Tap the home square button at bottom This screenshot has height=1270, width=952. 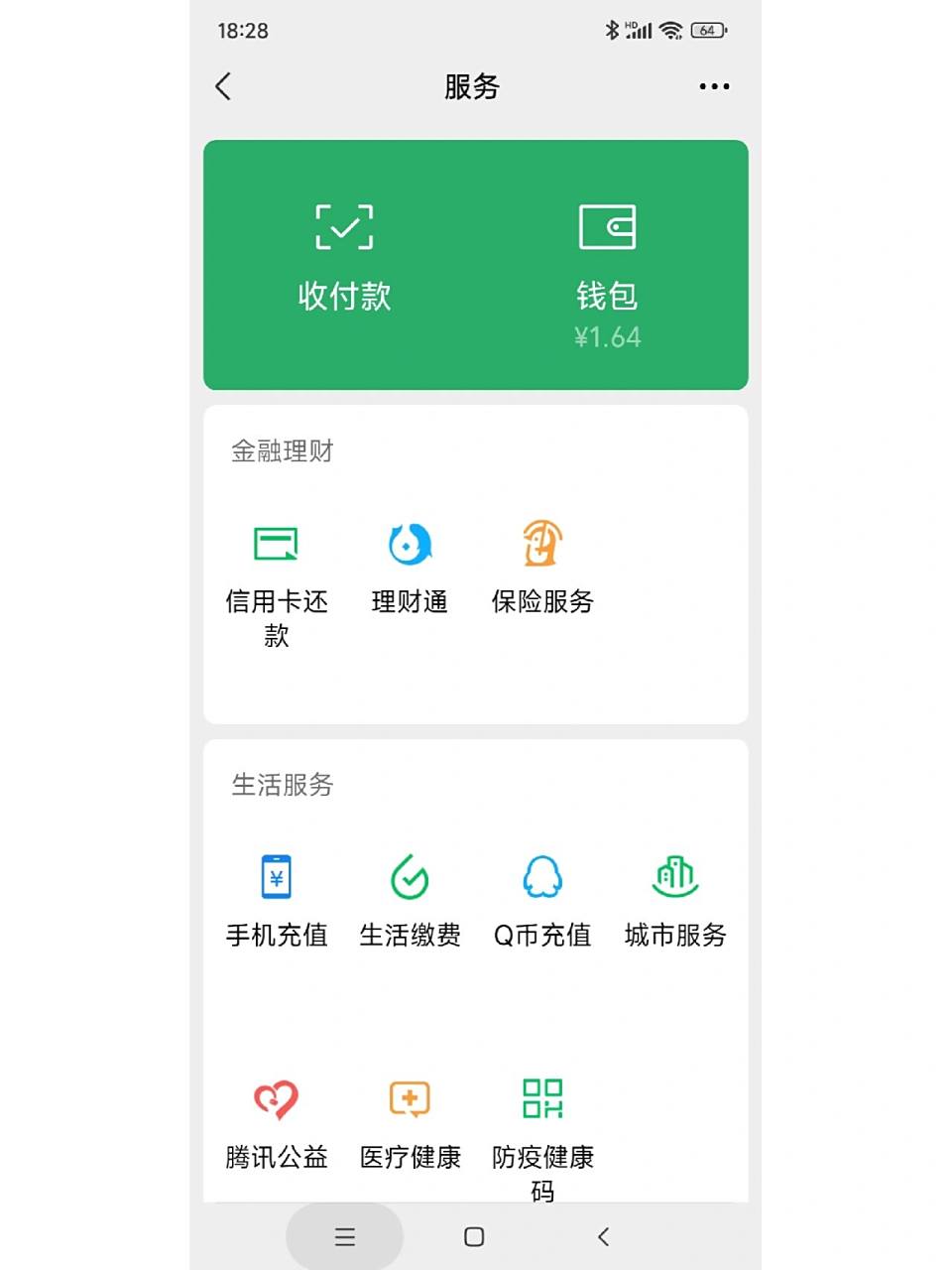[x=474, y=1236]
